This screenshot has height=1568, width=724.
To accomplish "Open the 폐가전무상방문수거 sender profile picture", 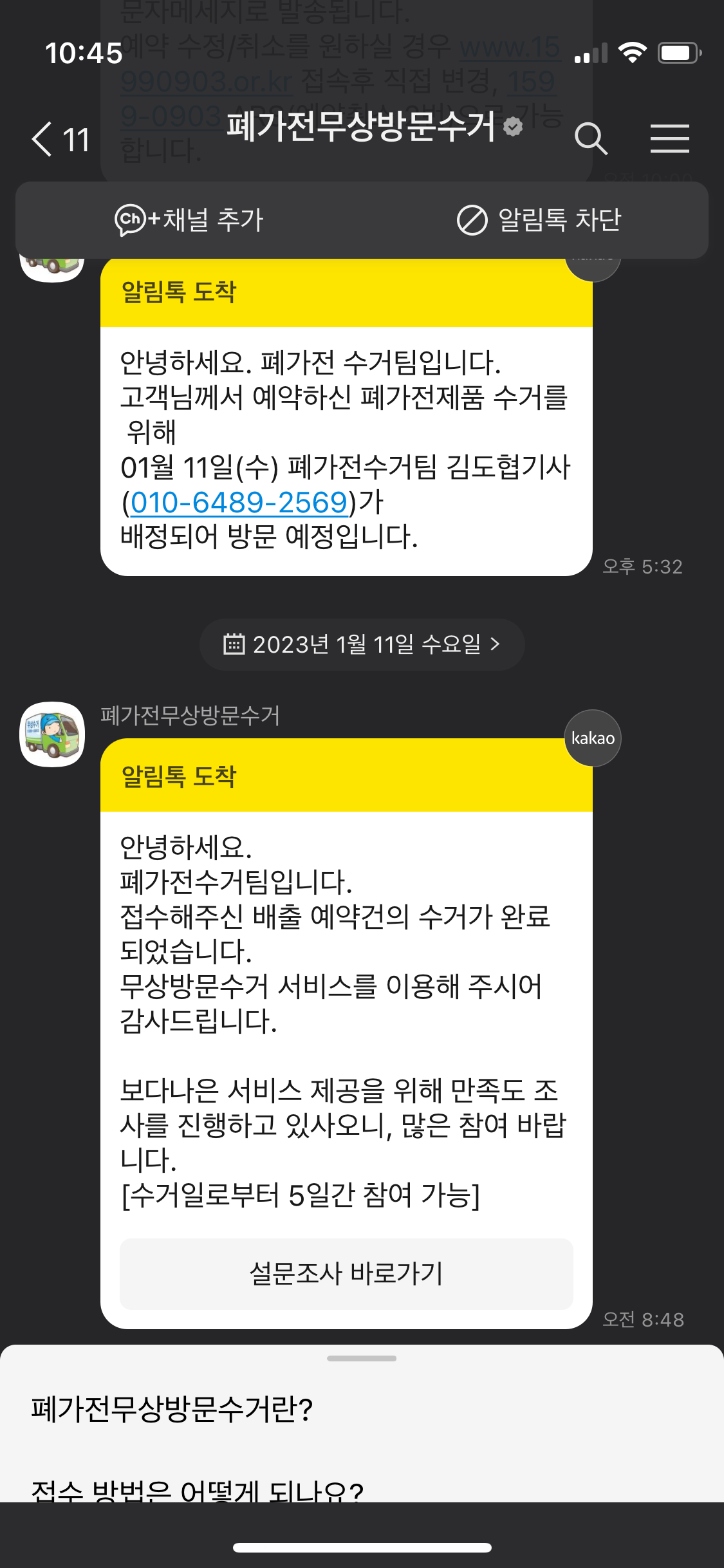I will click(x=52, y=734).
